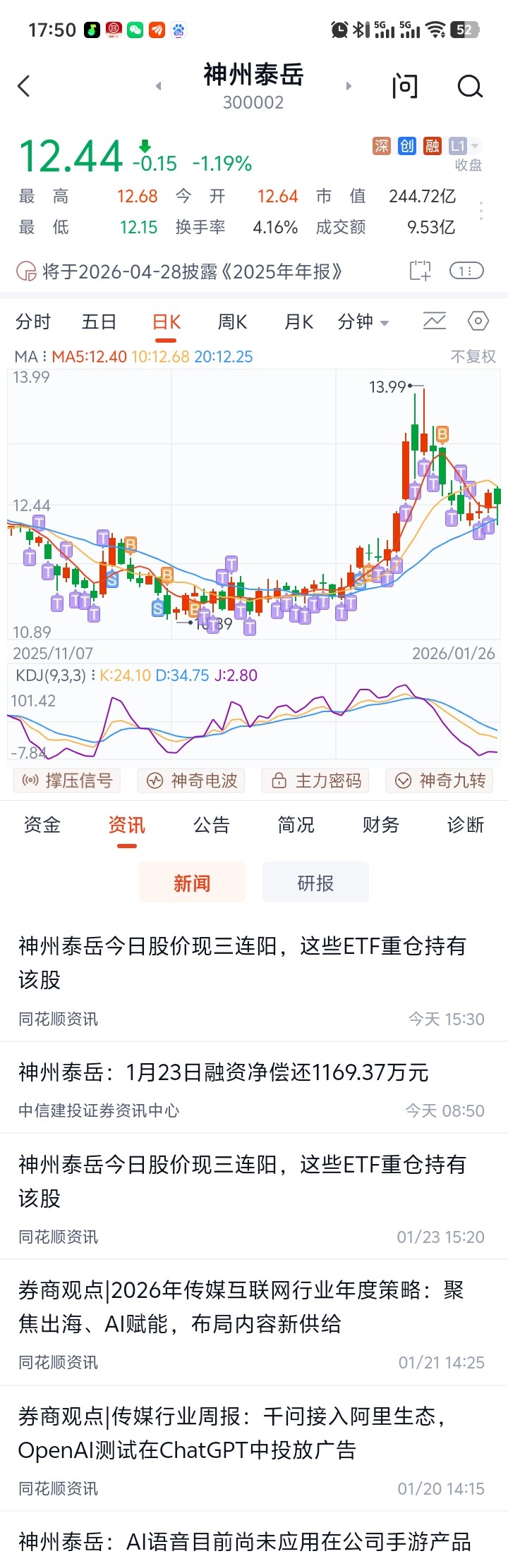The width and height of the screenshot is (508, 1568).
Task: Switch chart to 五日 view
Action: coord(99,322)
